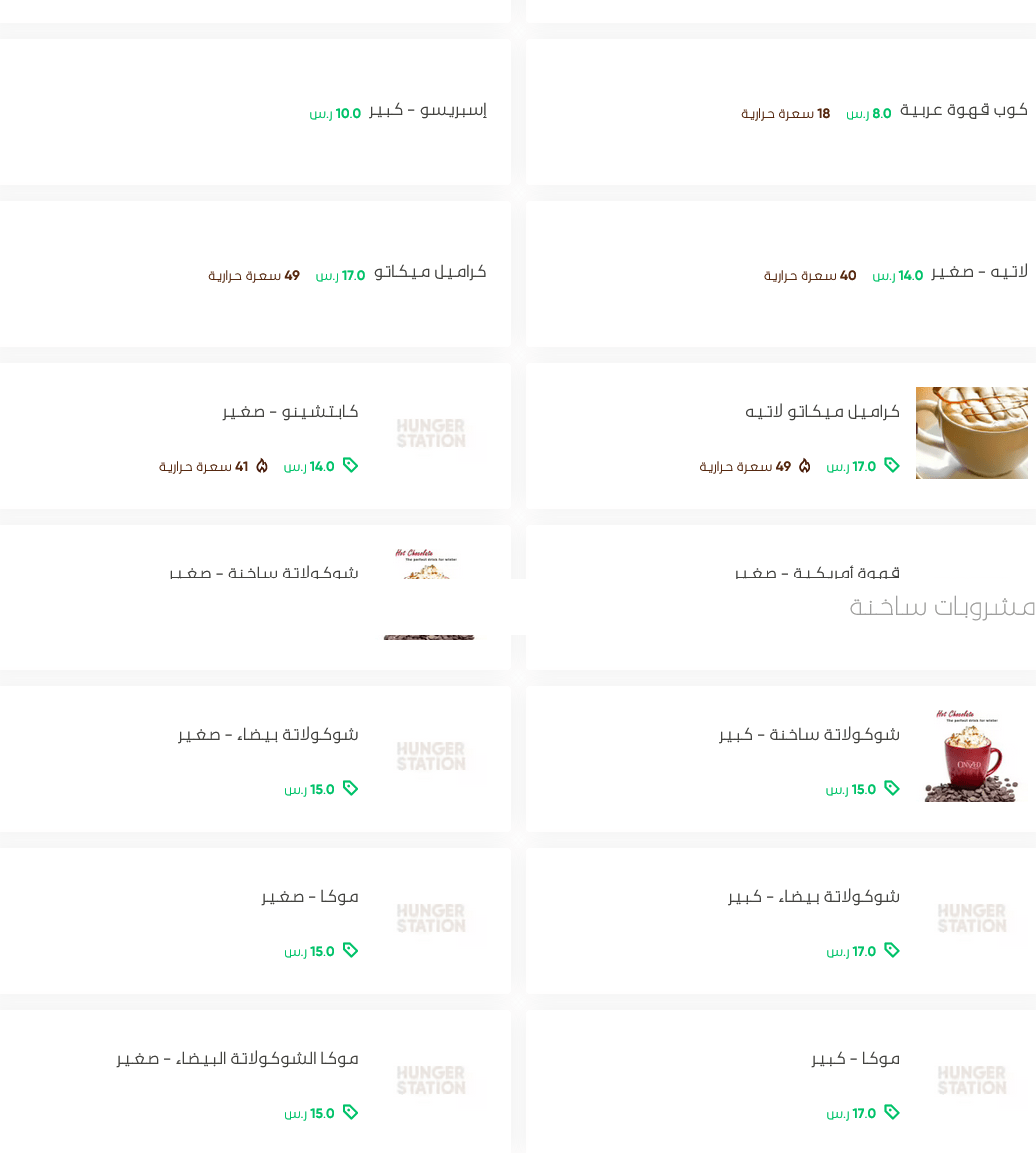Click the red Hot Chocolate mug image
The height and width of the screenshot is (1153, 1036).
pos(971,753)
